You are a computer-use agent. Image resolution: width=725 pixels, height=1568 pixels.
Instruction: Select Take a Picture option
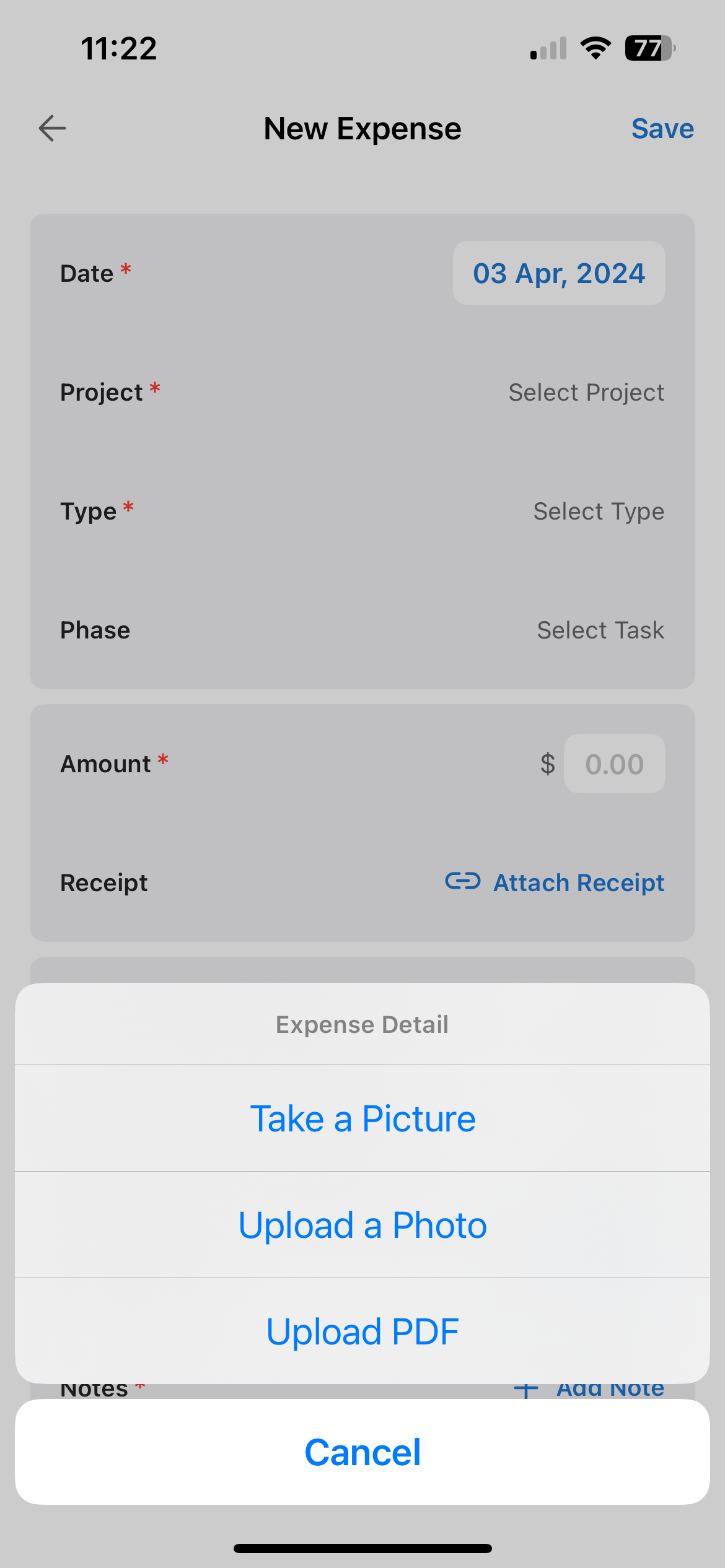pyautogui.click(x=362, y=1118)
